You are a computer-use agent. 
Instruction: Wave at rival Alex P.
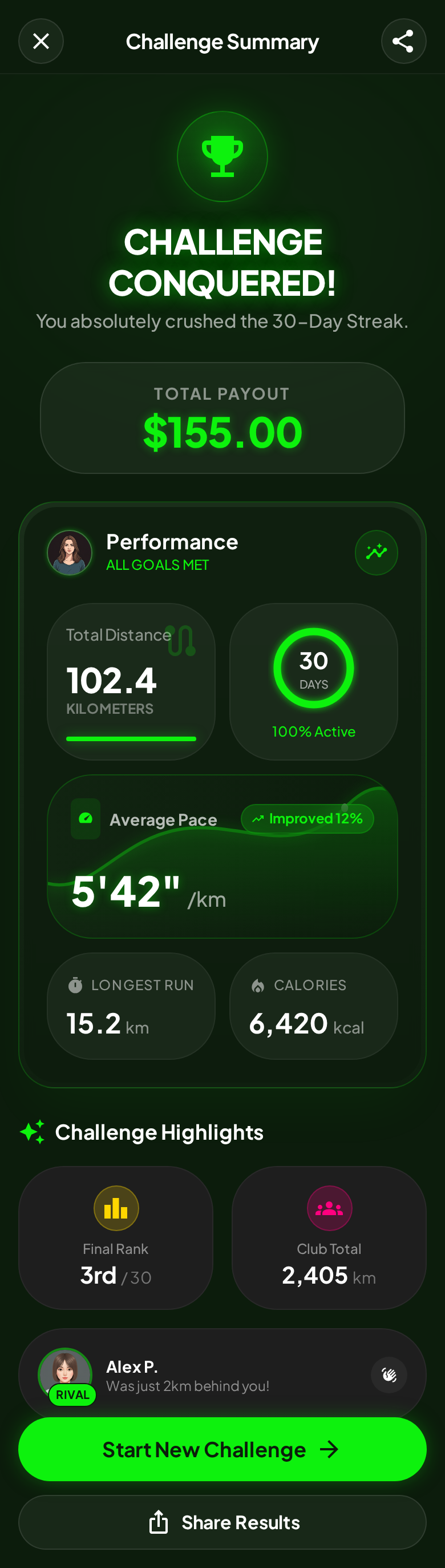coord(389,1374)
